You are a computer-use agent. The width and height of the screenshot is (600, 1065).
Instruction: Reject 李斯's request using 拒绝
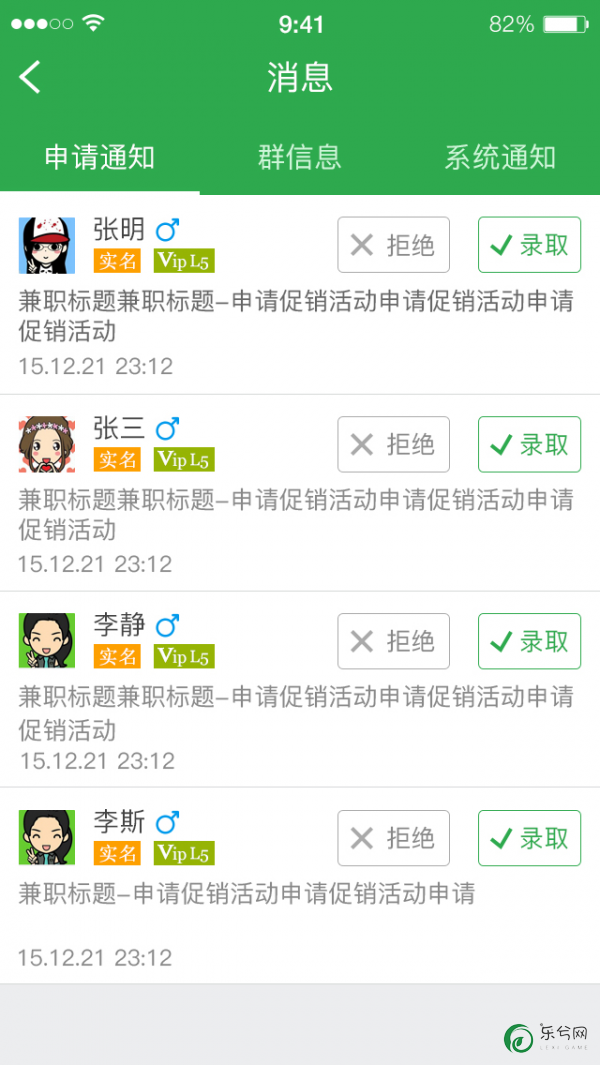(x=393, y=838)
